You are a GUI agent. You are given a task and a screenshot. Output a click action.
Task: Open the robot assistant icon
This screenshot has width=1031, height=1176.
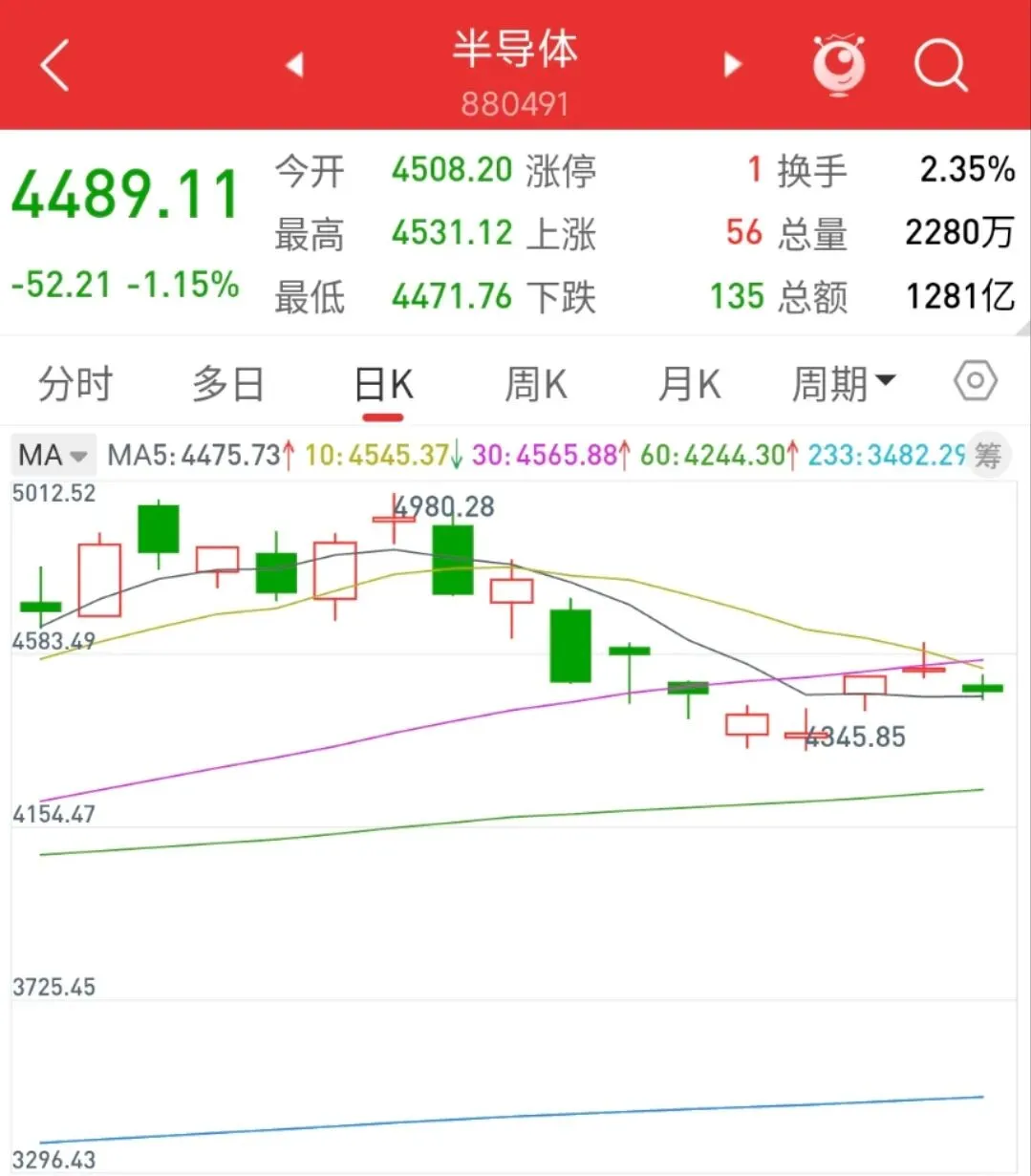click(838, 65)
